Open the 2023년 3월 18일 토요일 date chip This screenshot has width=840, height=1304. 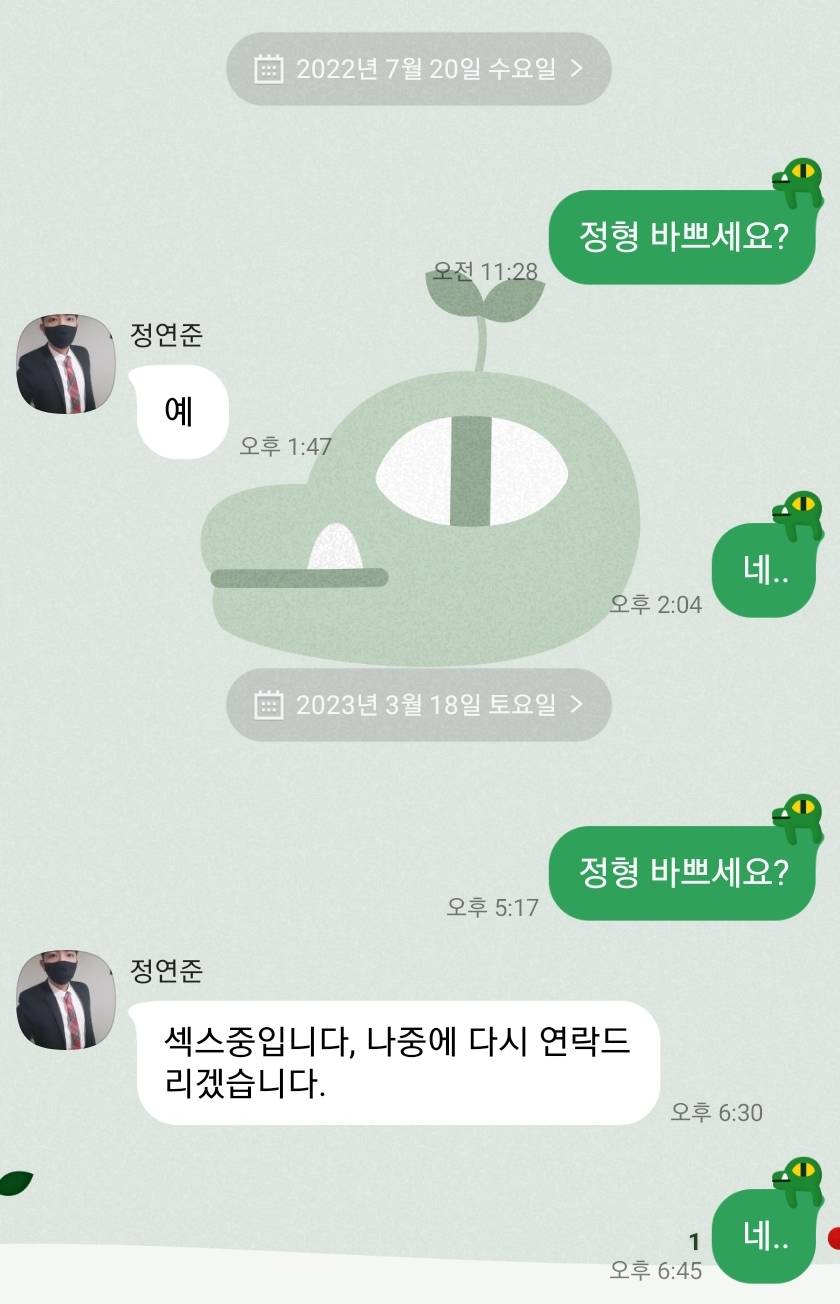[418, 705]
